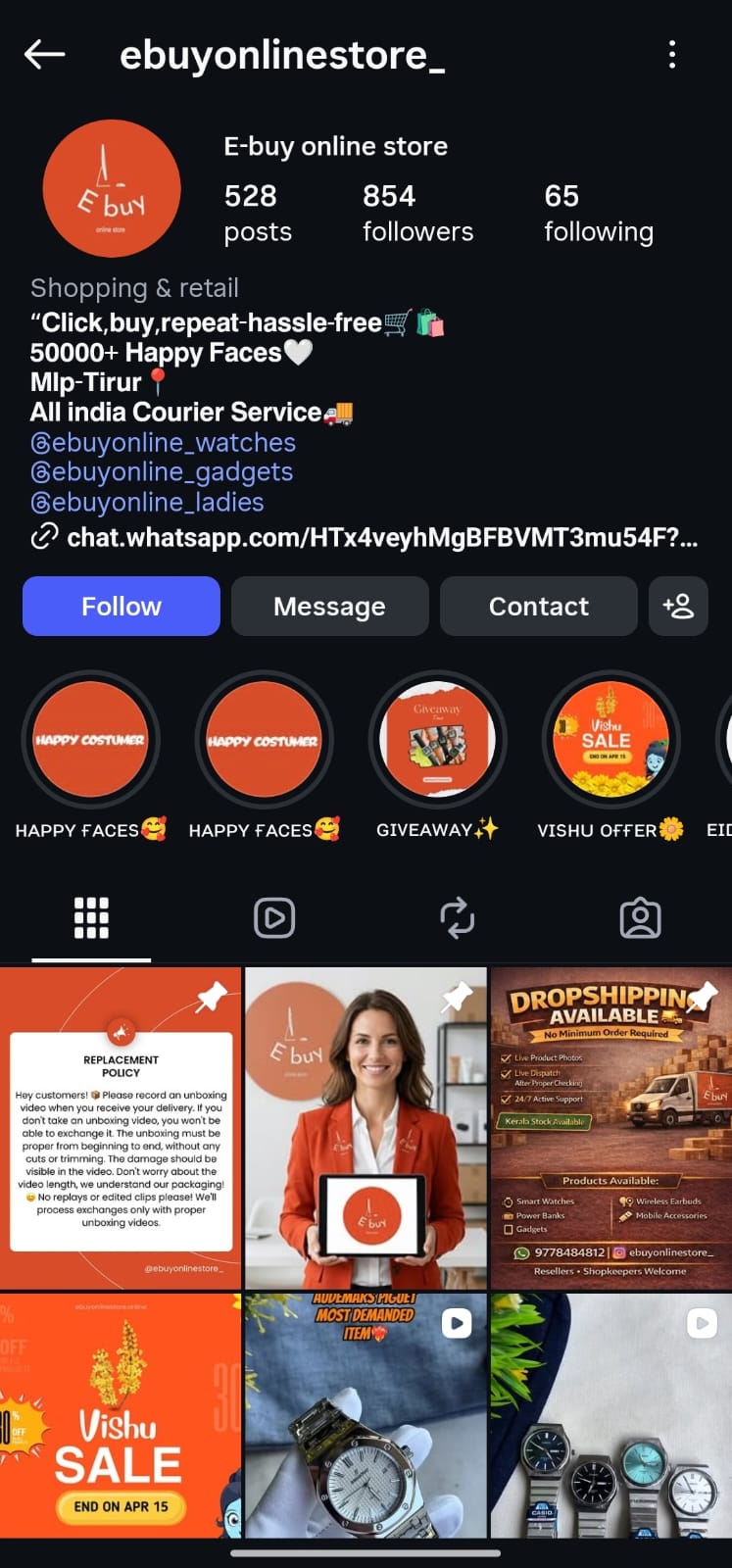Open the Vishu Sale post
The height and width of the screenshot is (1568, 732).
point(121,1415)
